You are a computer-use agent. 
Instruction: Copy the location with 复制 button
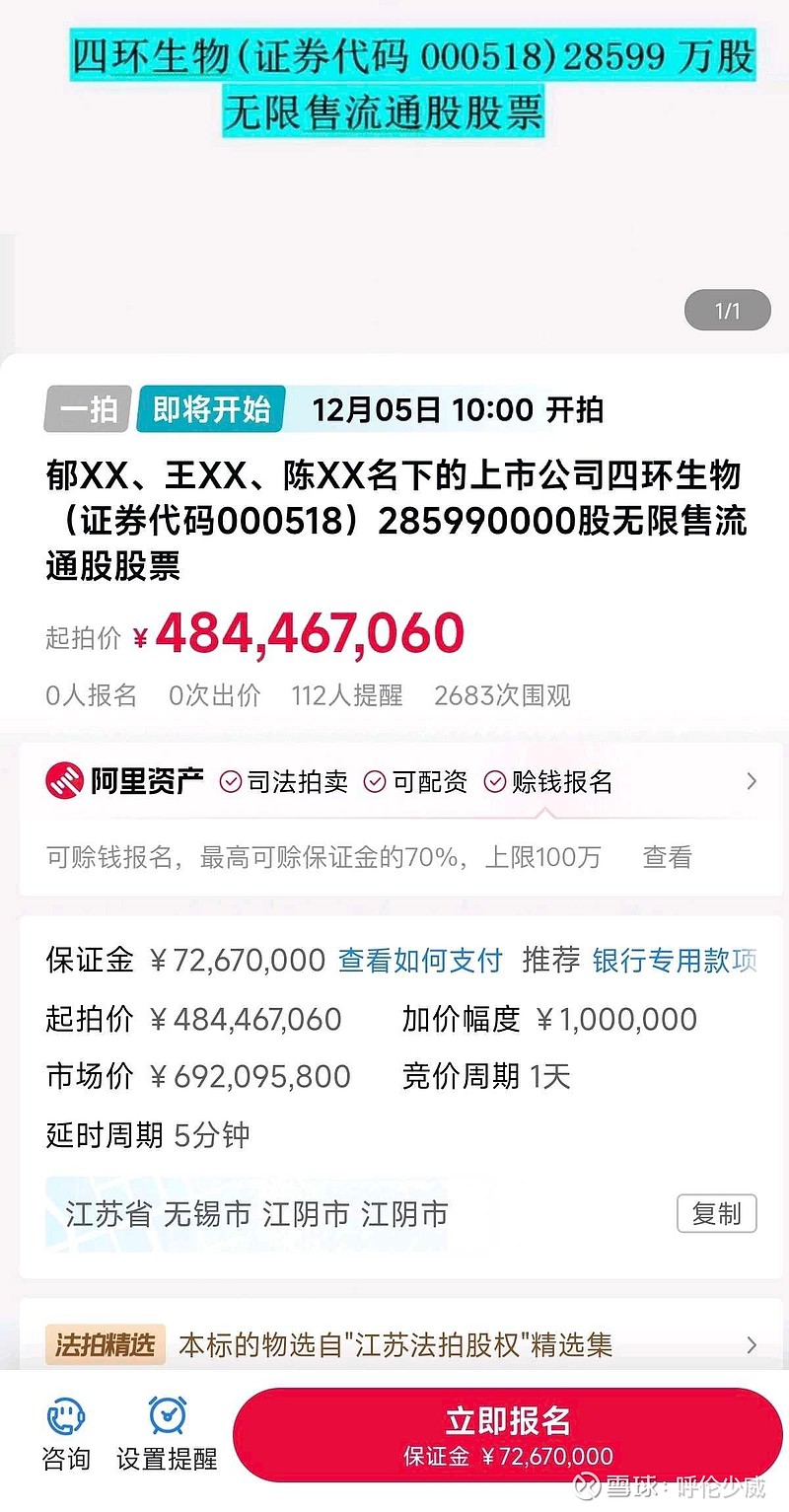[x=716, y=1214]
